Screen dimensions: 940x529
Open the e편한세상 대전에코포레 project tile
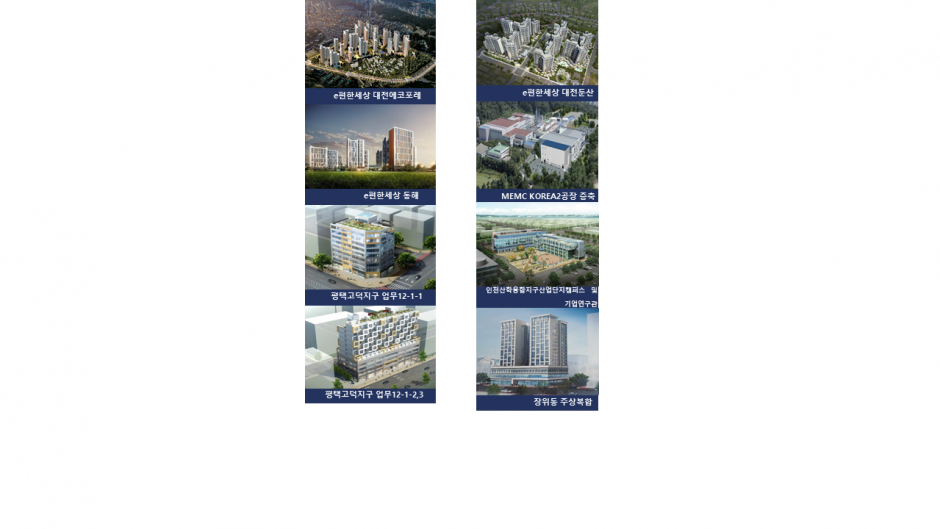[x=370, y=50]
